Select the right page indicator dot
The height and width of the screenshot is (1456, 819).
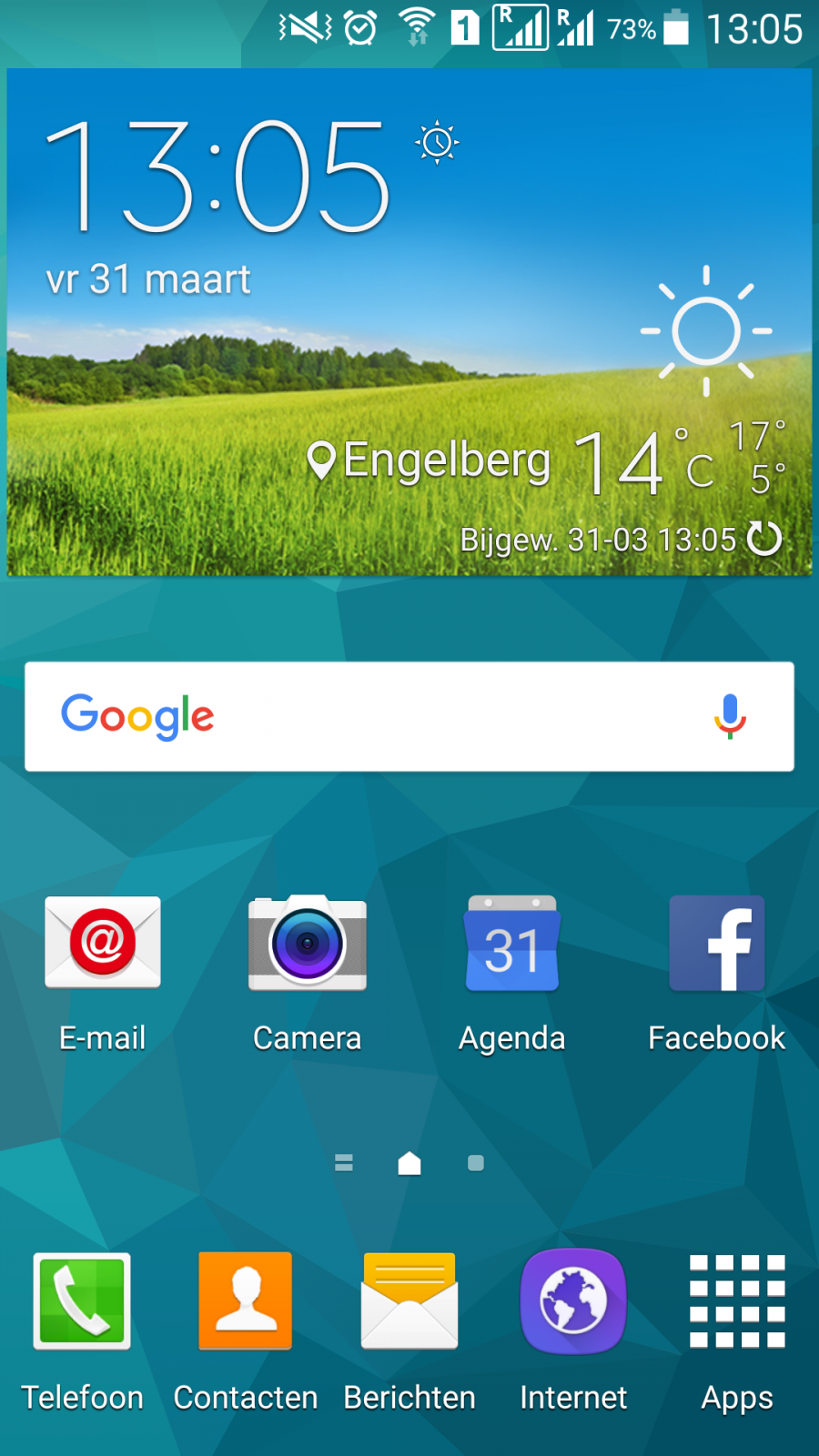pyautogui.click(x=475, y=1163)
